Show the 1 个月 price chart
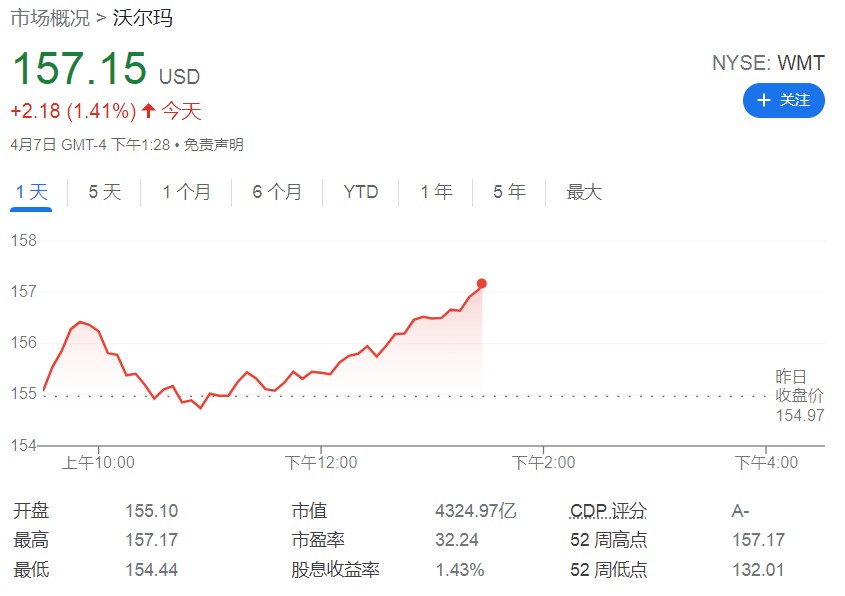Viewport: 845px width, 596px height. pos(187,192)
